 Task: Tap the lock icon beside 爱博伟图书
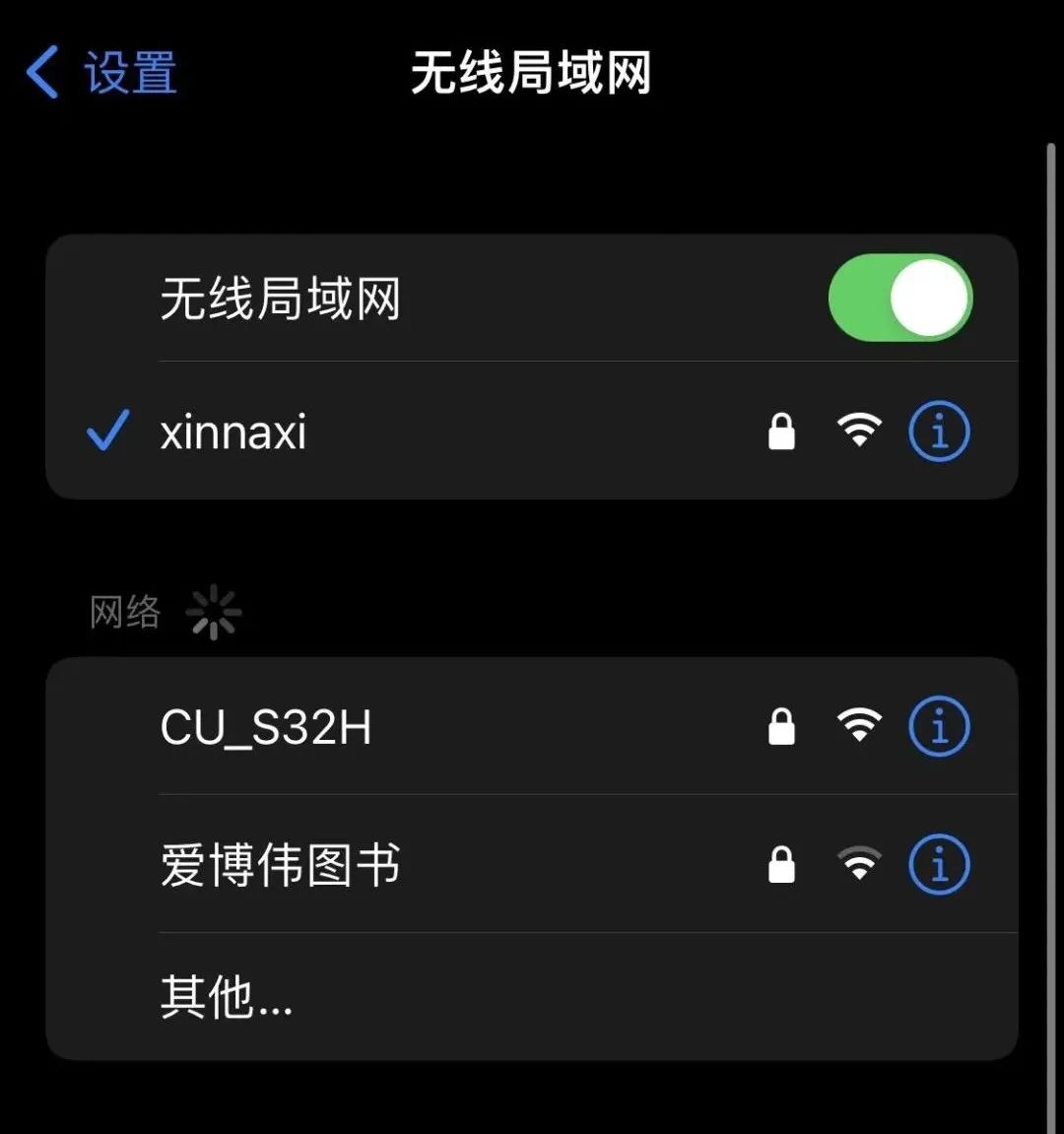781,864
